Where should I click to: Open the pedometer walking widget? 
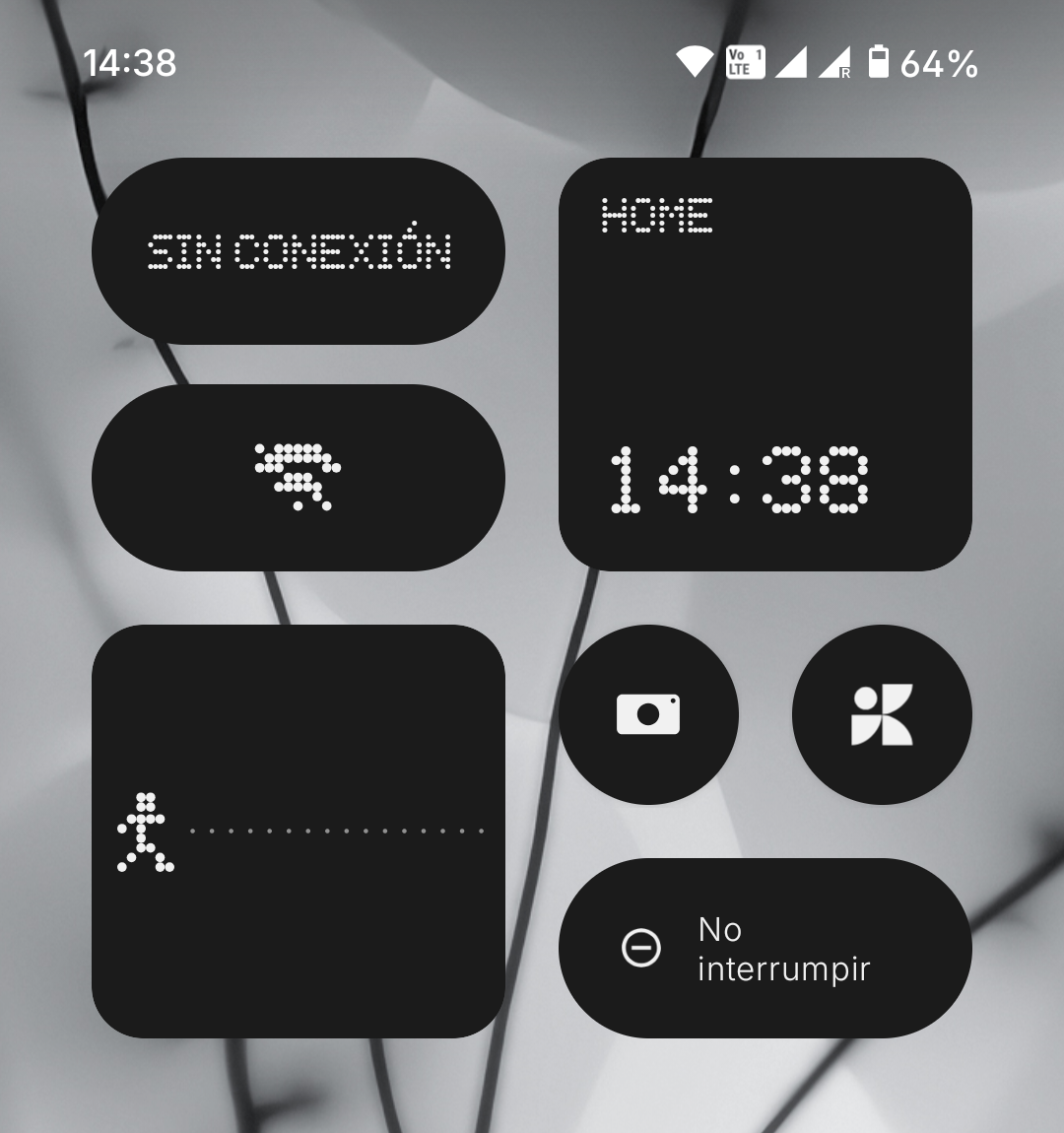click(298, 831)
